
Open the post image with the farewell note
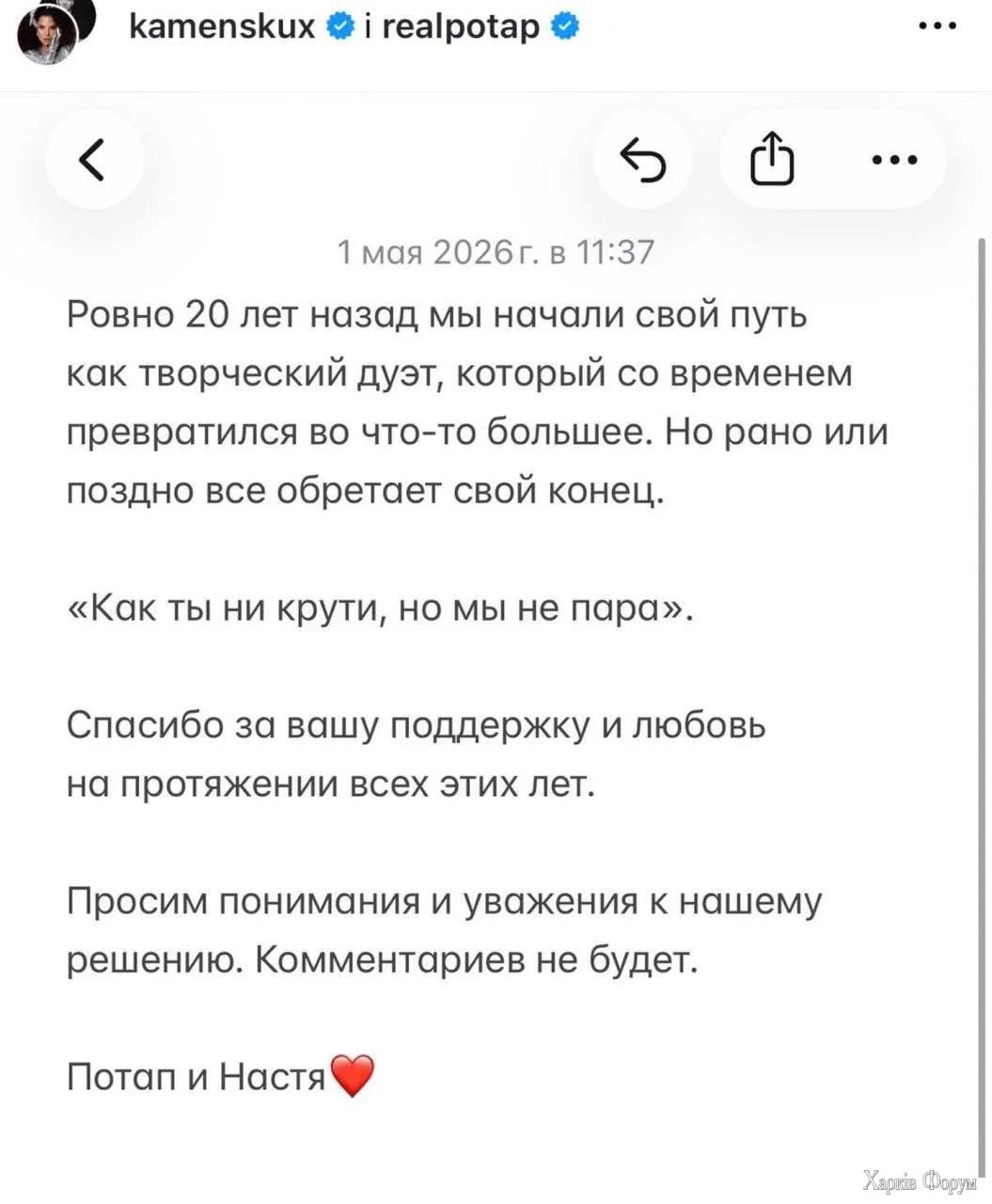click(x=496, y=648)
